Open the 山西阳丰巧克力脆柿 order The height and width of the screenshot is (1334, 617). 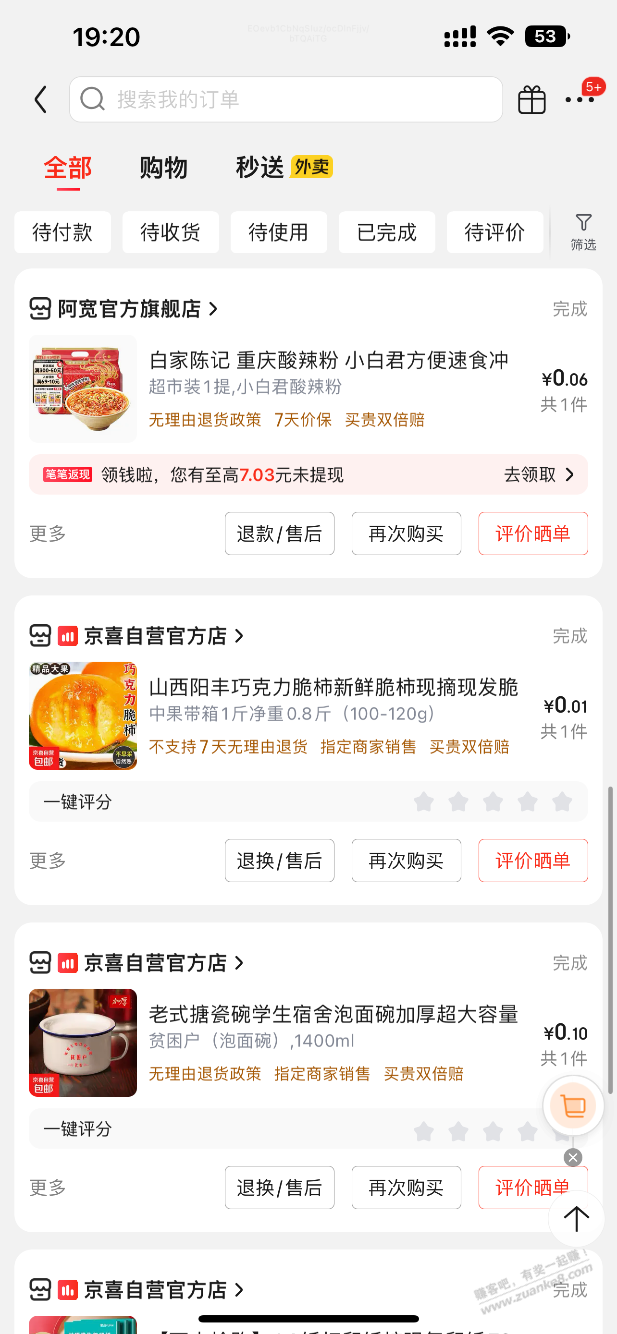click(333, 687)
